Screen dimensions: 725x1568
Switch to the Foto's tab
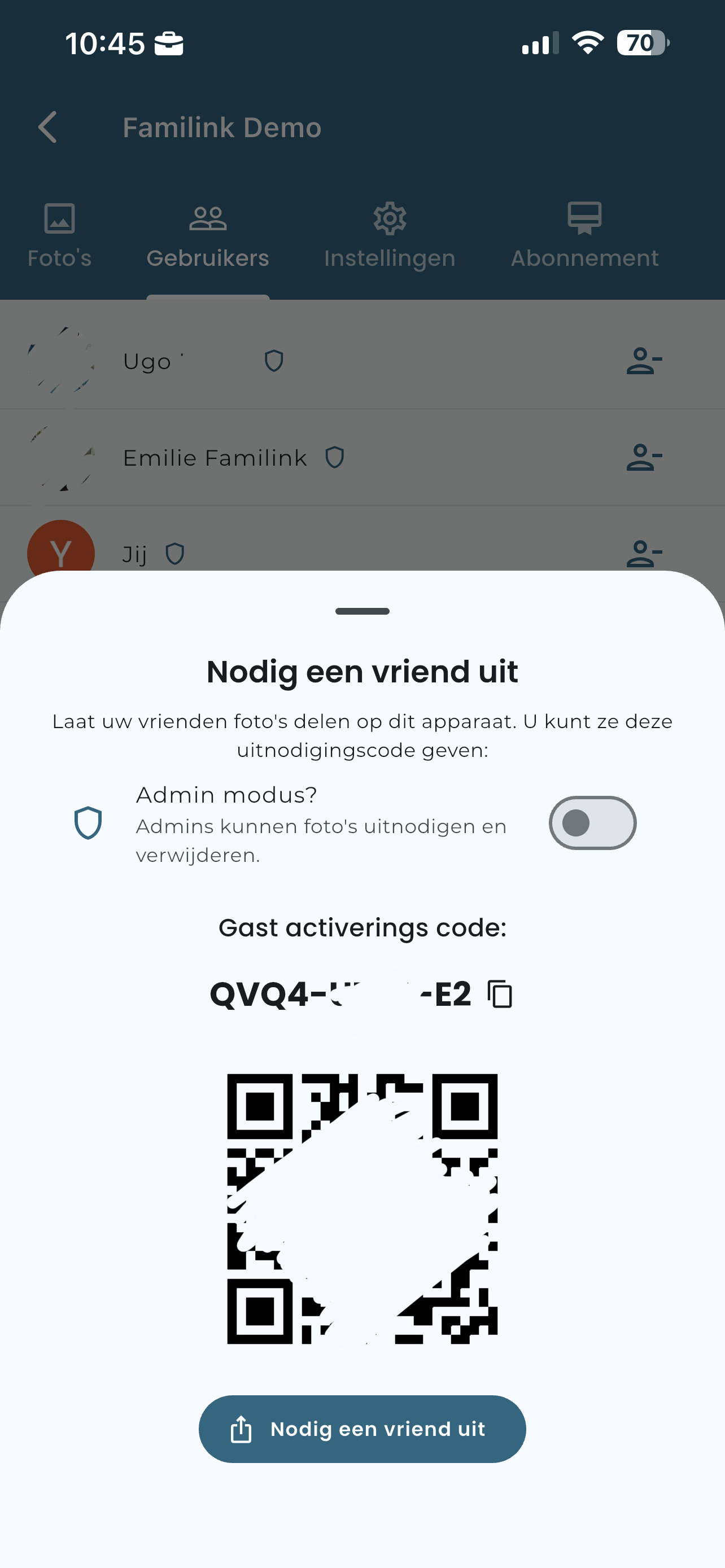point(60,236)
